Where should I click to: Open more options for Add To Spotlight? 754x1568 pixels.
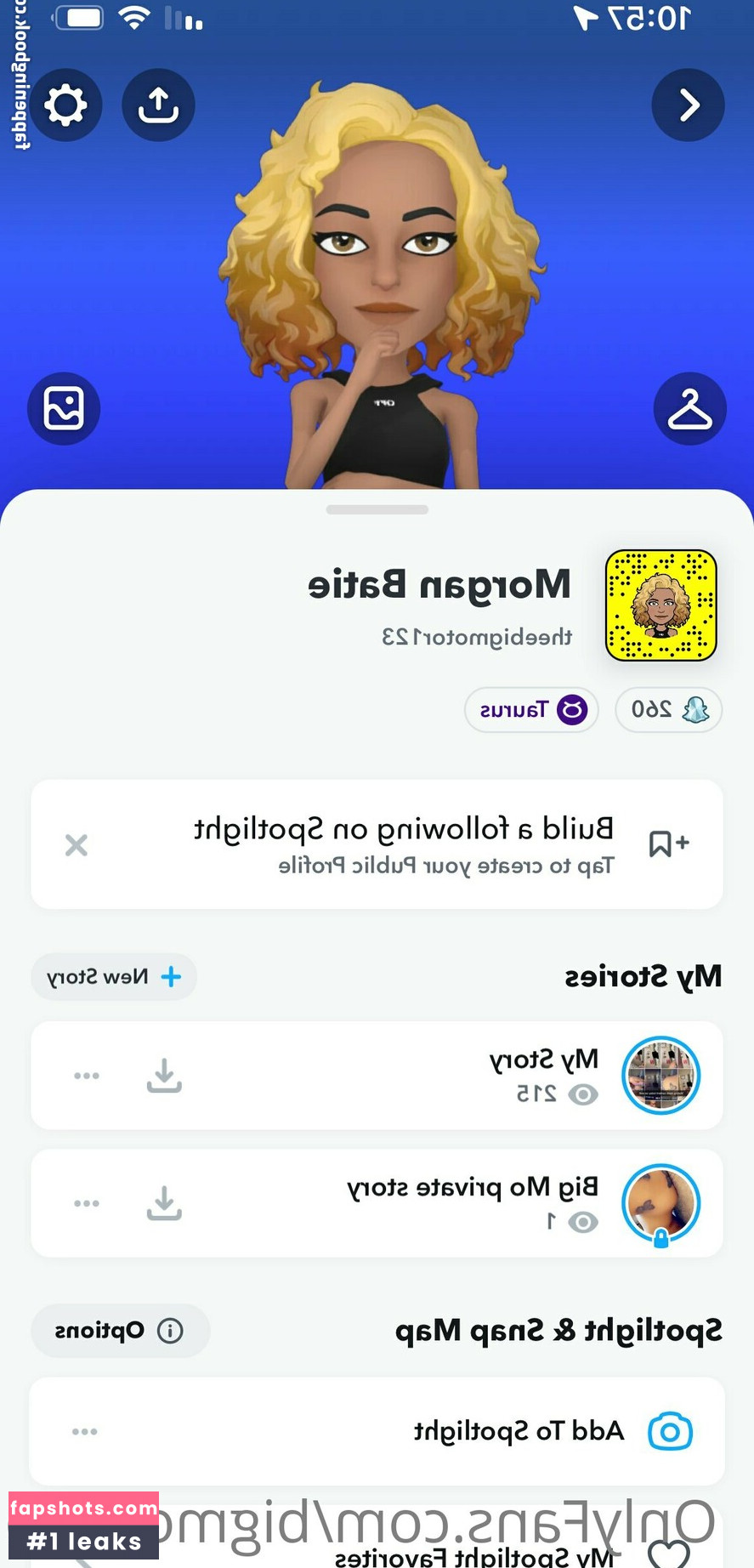click(x=85, y=1432)
